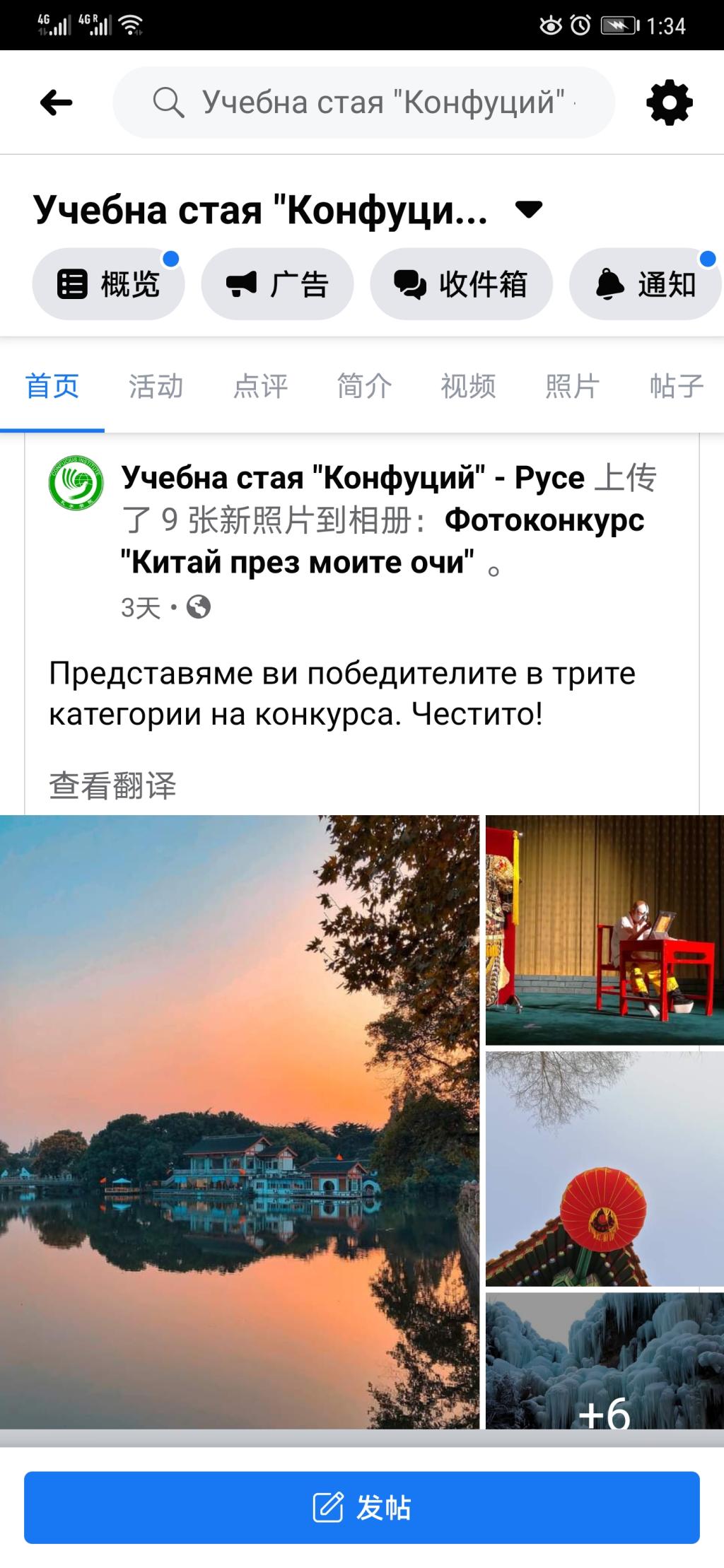
Task: Expand the page name dropdown arrow
Action: 529,209
